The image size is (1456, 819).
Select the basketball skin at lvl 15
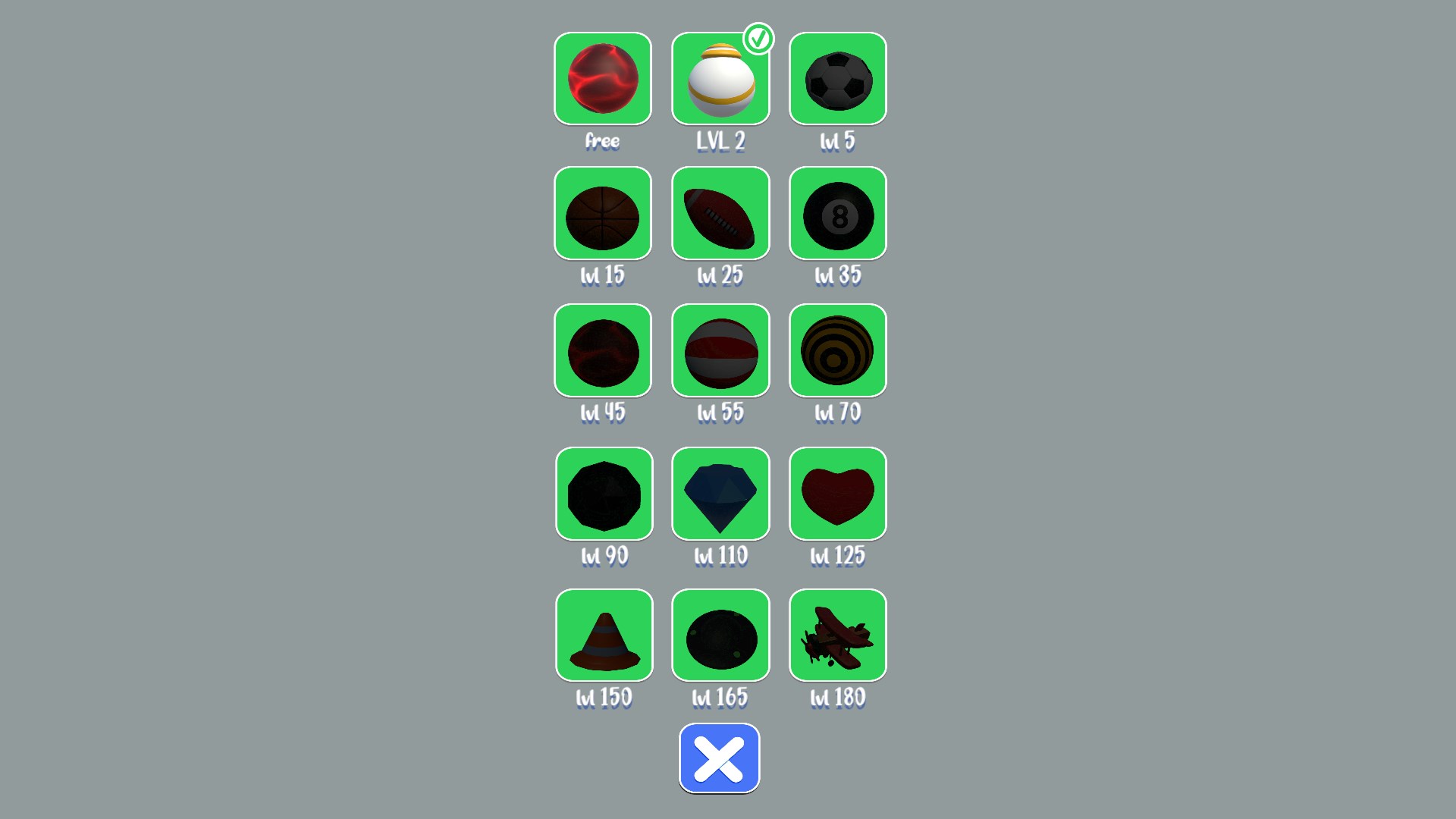pyautogui.click(x=603, y=214)
